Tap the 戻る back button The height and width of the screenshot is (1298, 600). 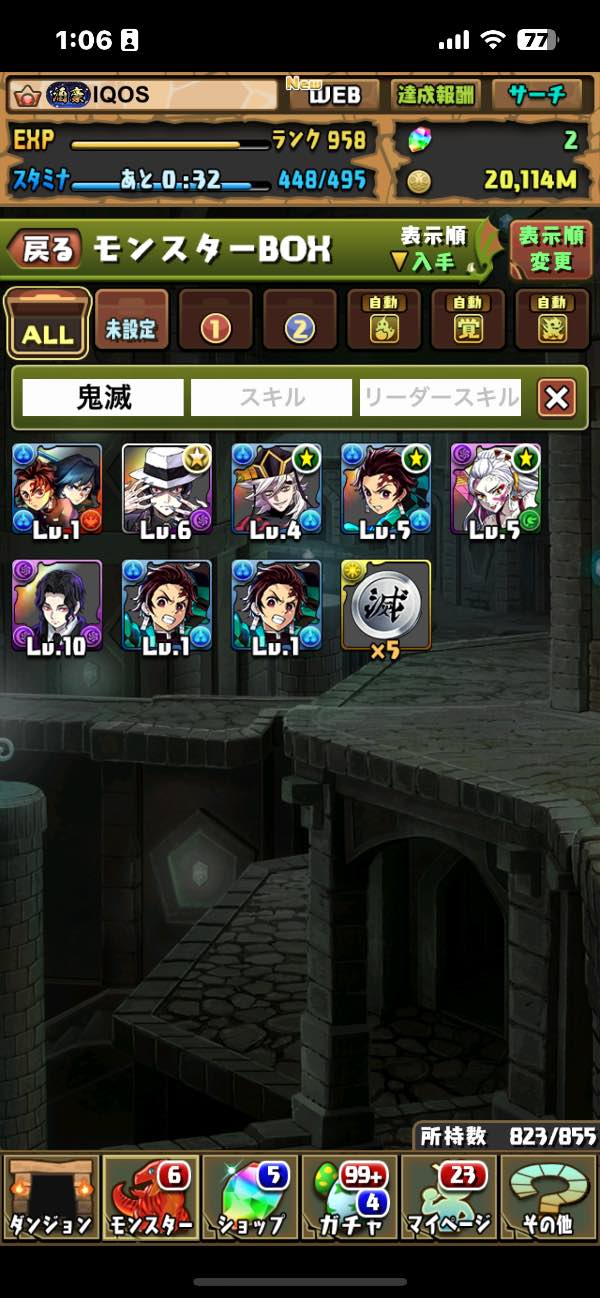[46, 249]
